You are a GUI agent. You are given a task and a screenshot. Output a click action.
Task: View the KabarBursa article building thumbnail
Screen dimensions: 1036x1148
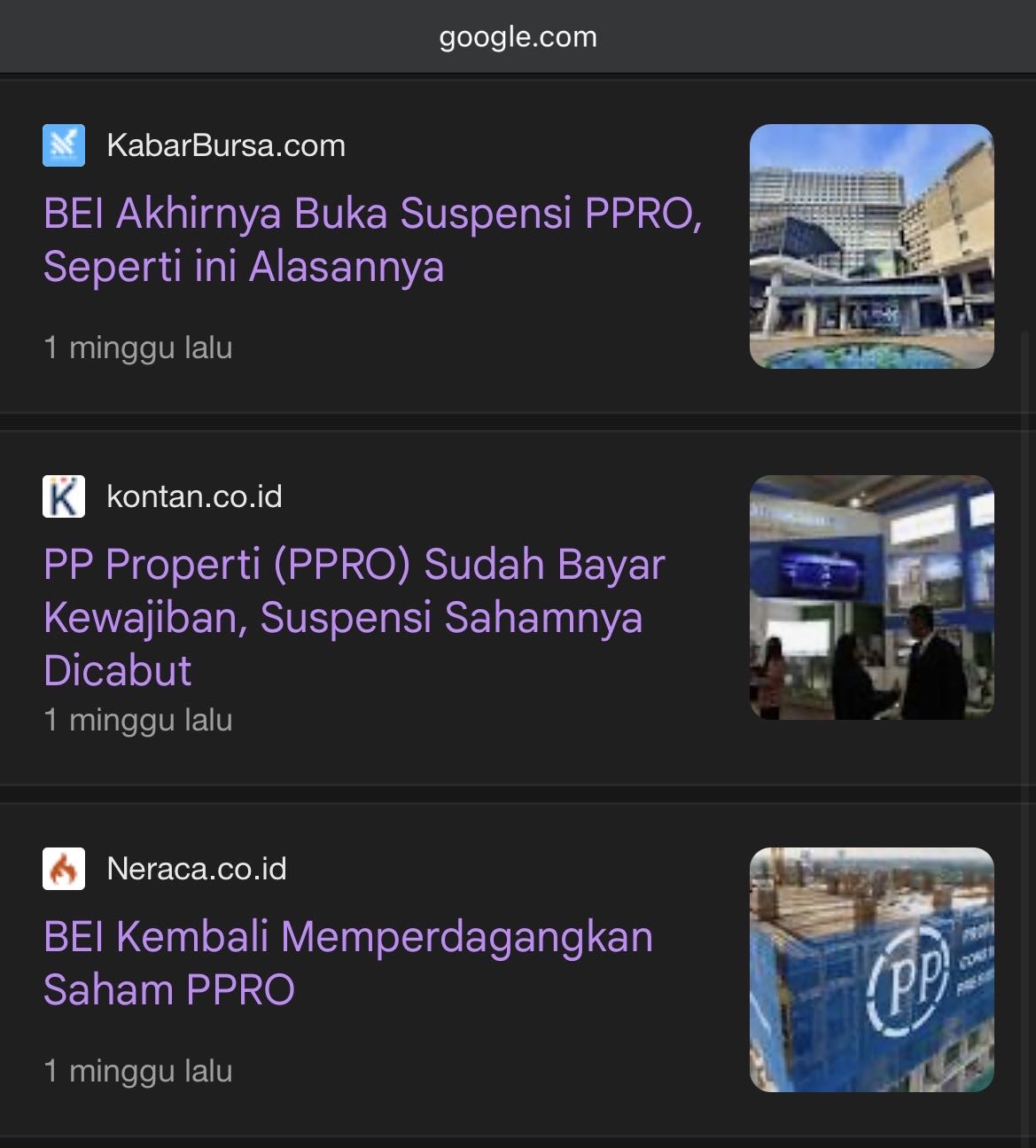871,246
